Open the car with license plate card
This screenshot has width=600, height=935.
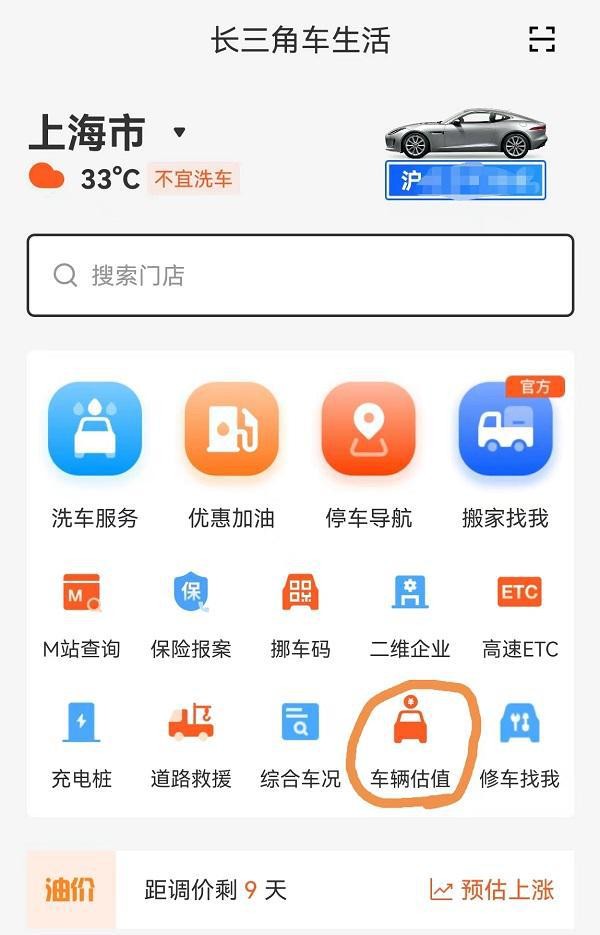(465, 154)
